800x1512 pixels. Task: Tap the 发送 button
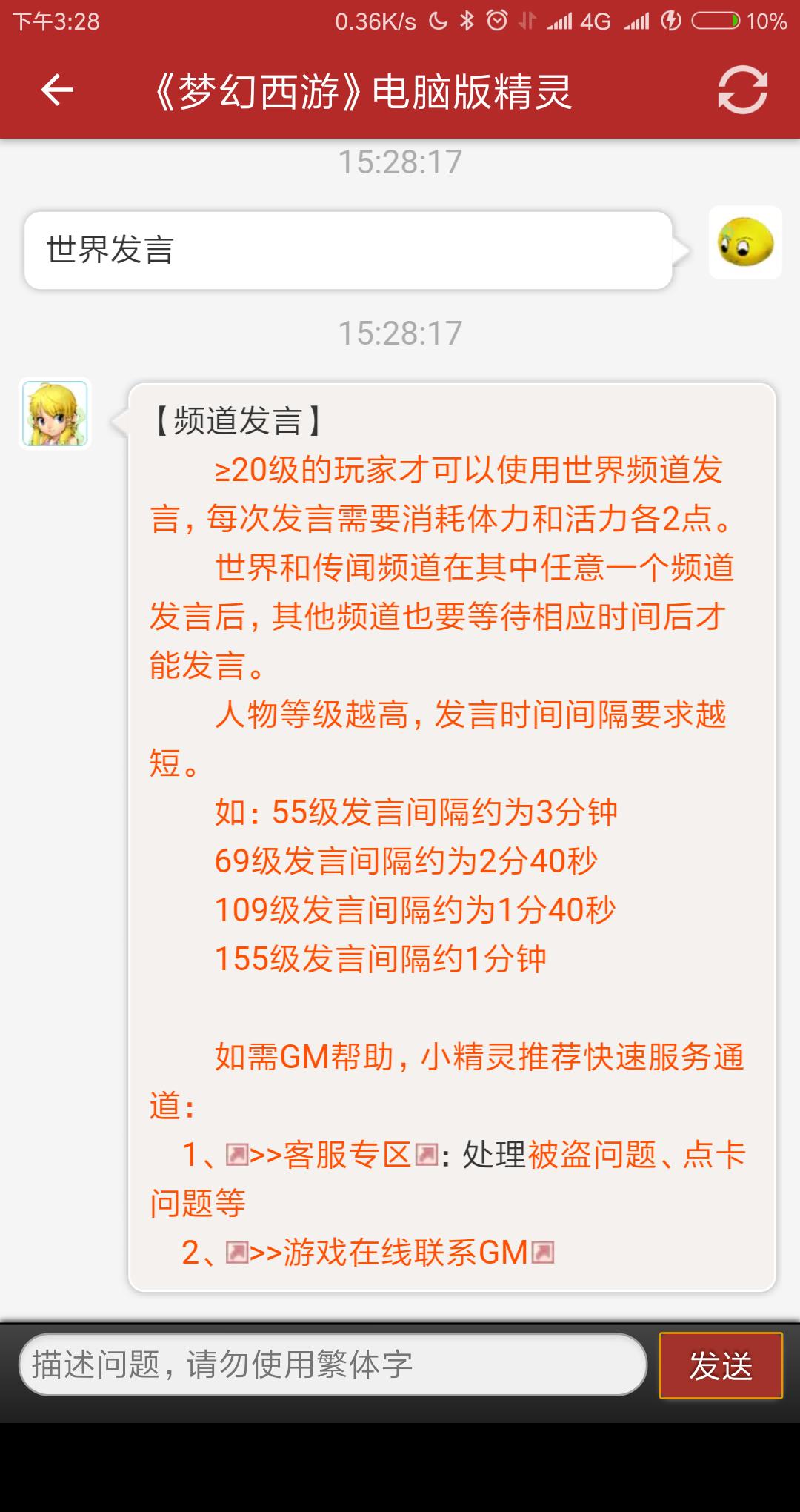click(721, 1365)
